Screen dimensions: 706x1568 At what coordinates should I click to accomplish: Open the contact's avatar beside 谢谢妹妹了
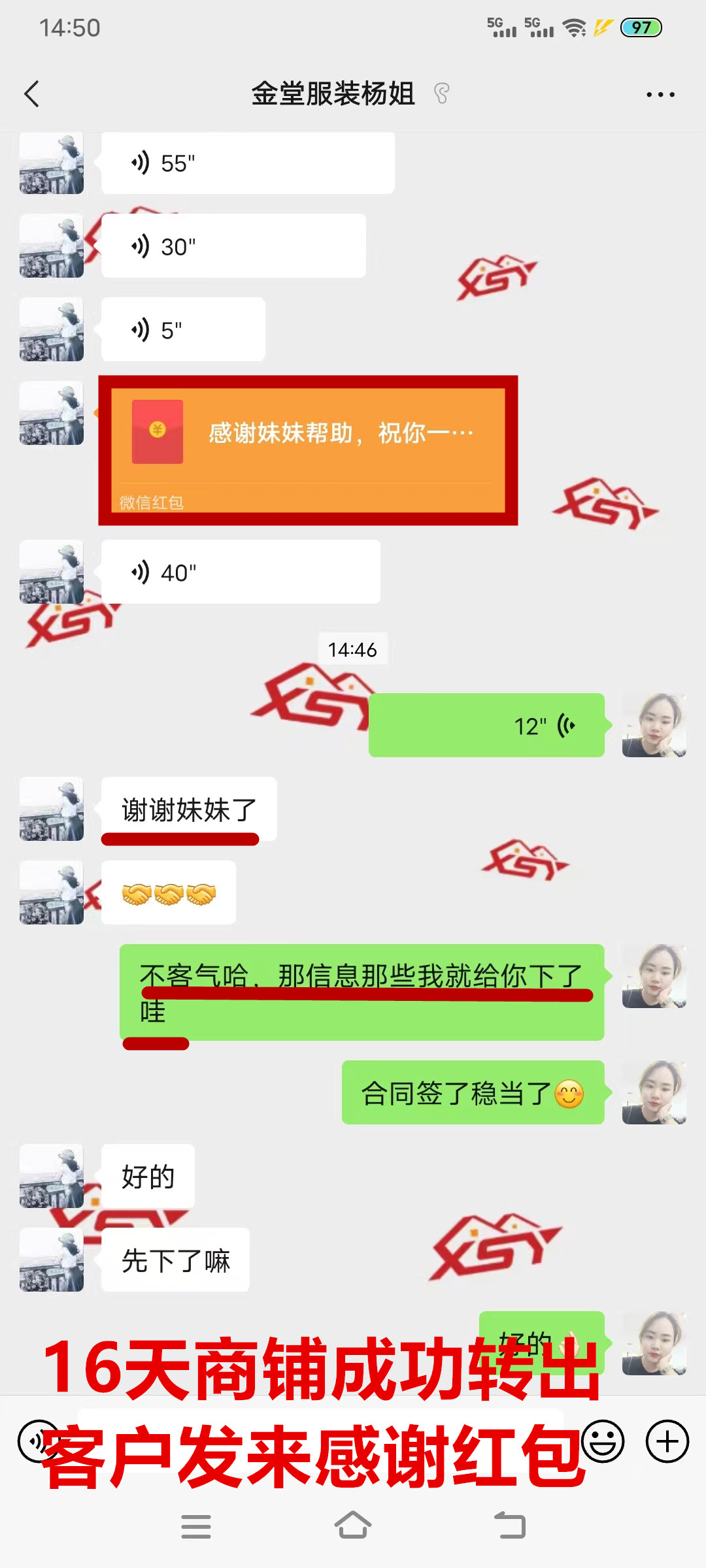click(x=52, y=809)
